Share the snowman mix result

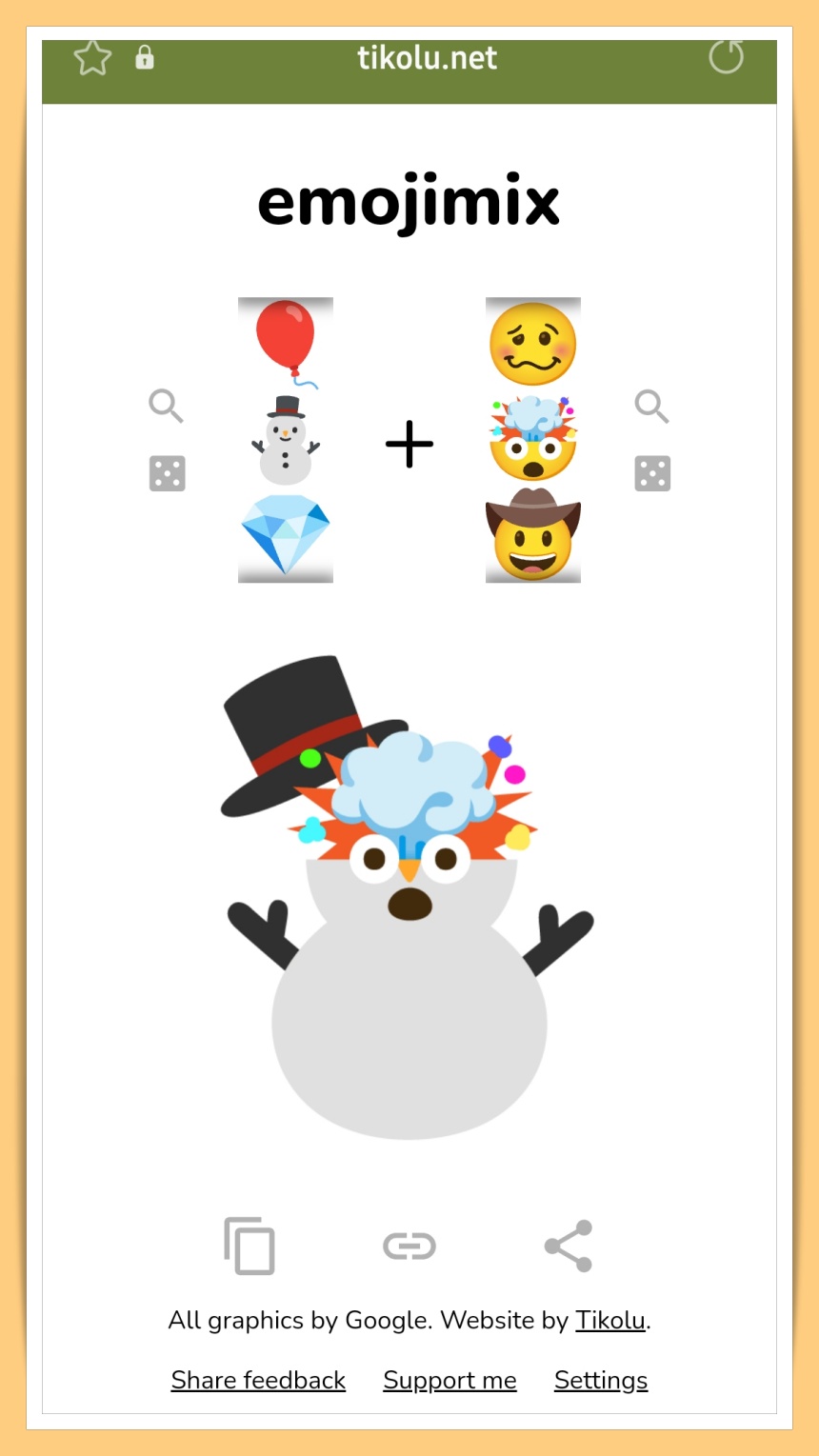pyautogui.click(x=569, y=1246)
